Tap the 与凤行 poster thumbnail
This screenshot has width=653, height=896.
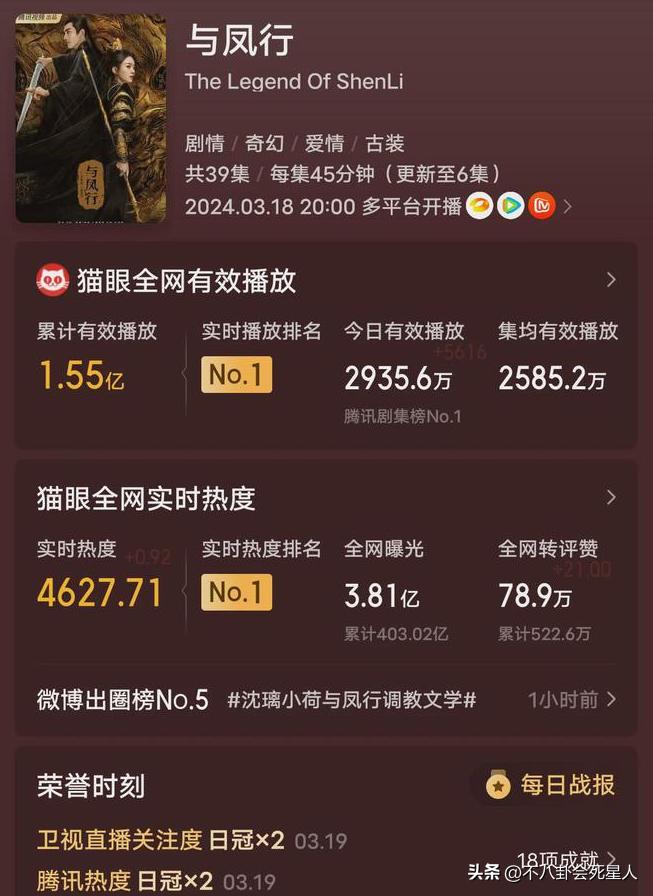click(x=91, y=119)
